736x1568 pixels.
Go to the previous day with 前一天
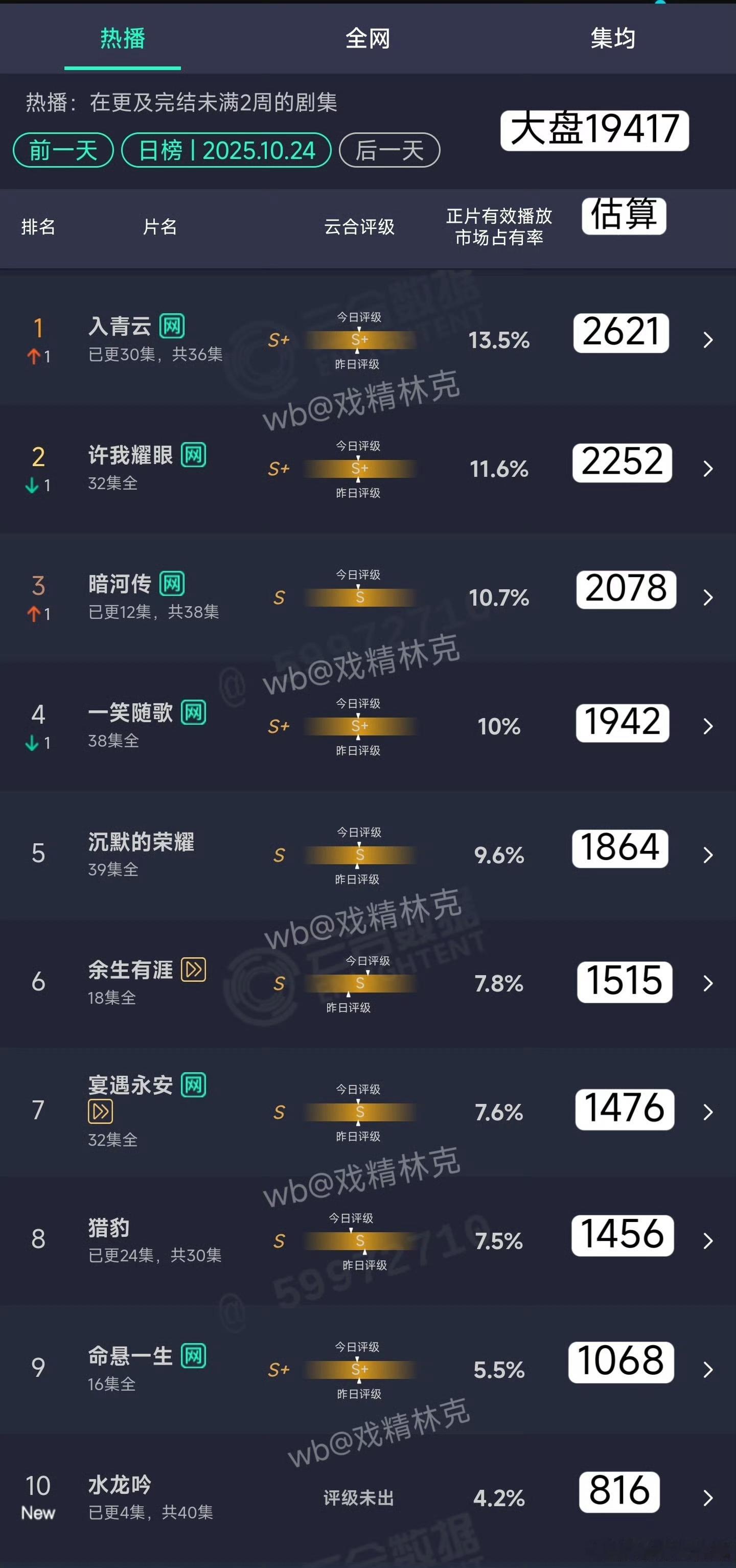pos(63,150)
